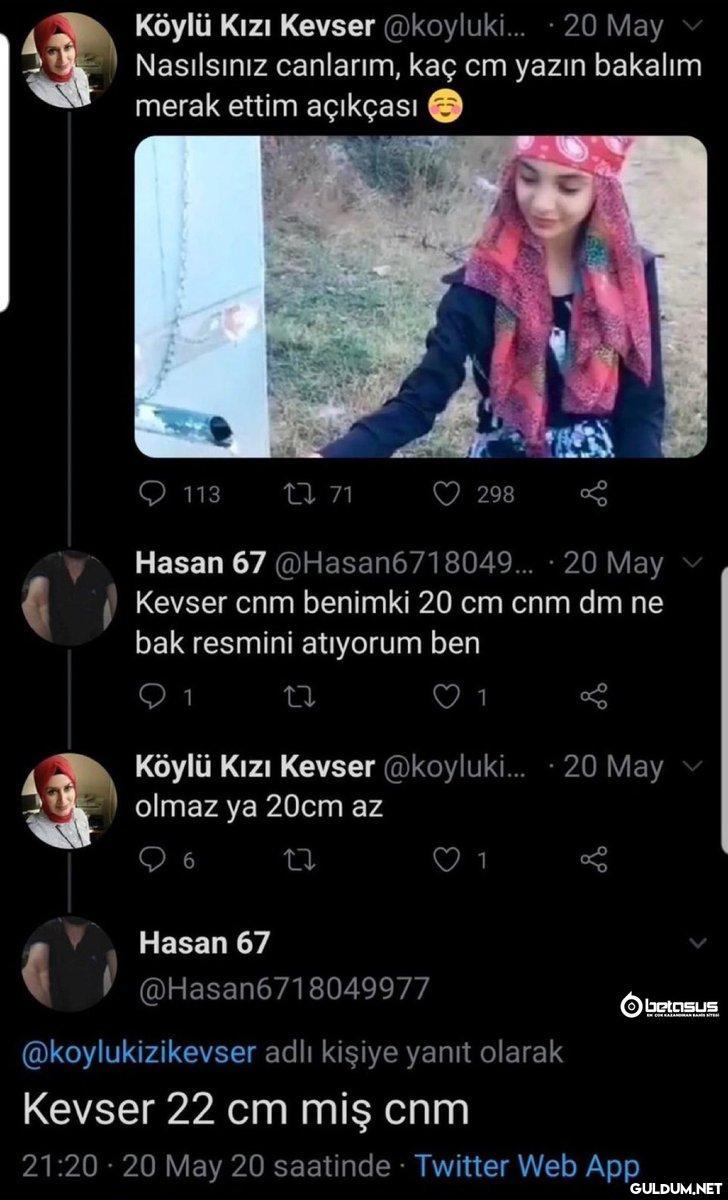
Task: Share Kevser's 'kaç cm yazın' tweet
Action: tap(595, 493)
